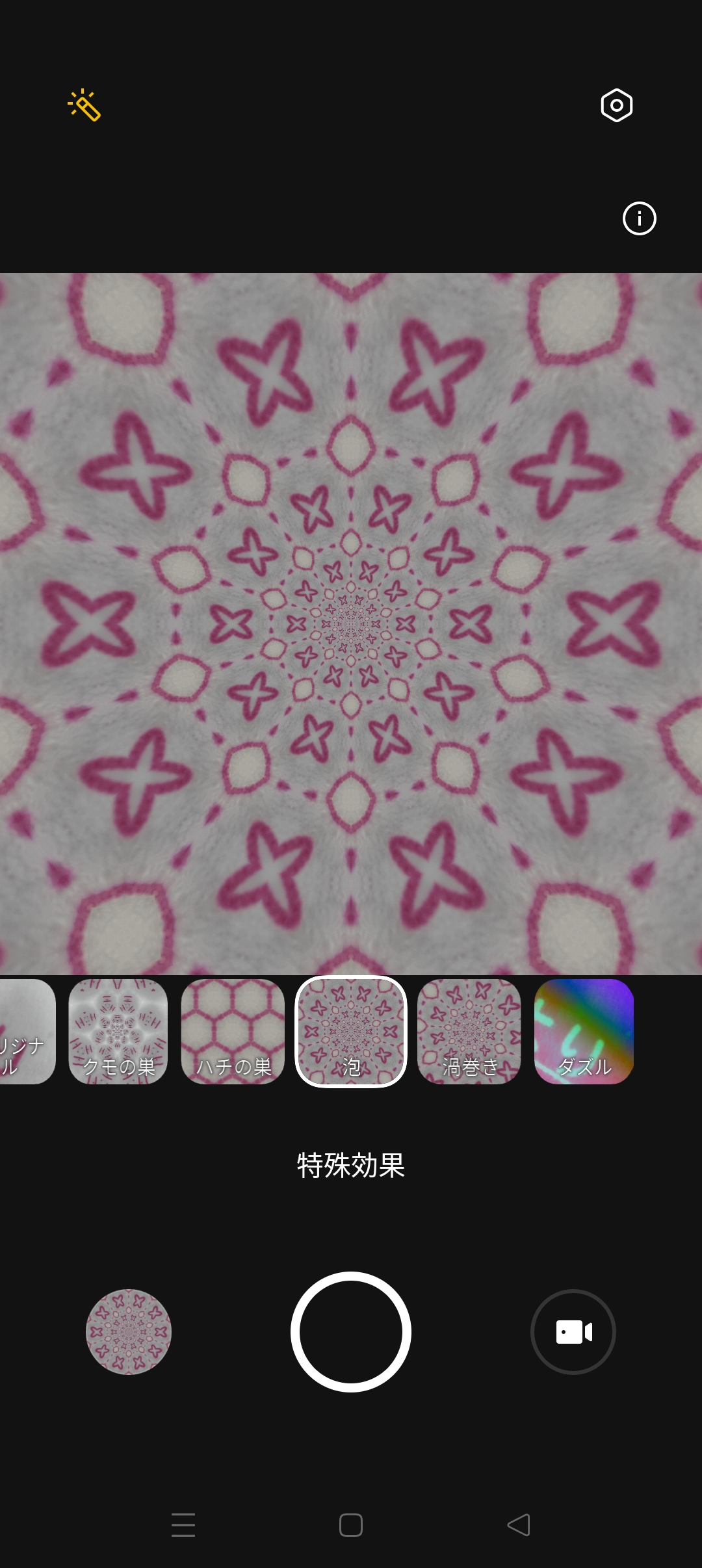Open camera settings hexagon icon

[616, 105]
